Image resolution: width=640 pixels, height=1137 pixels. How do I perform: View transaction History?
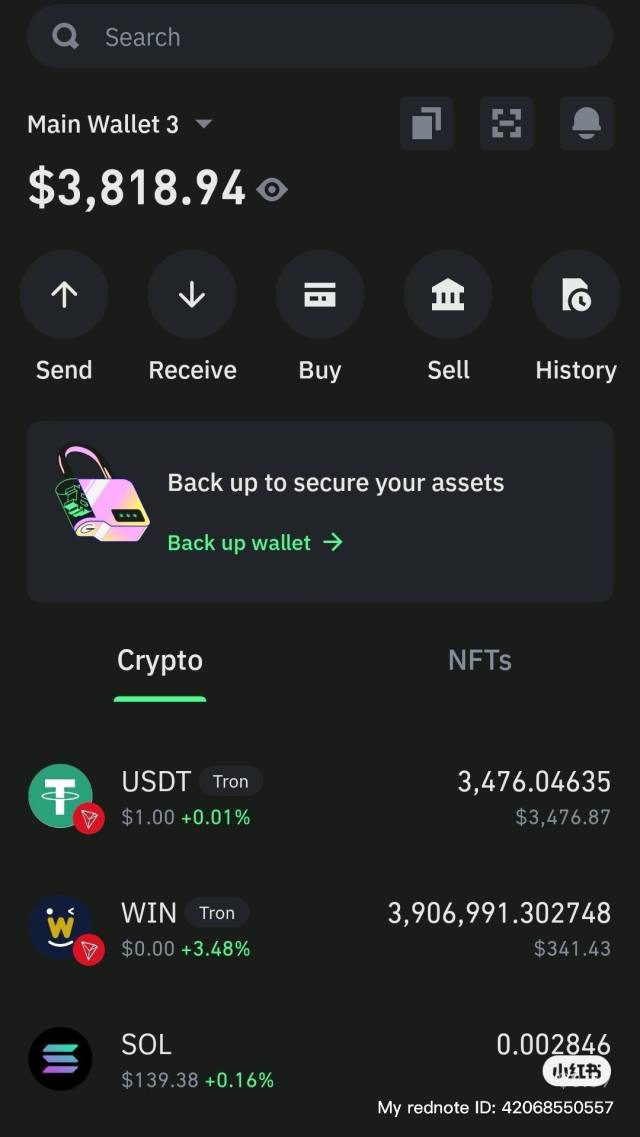(x=576, y=295)
